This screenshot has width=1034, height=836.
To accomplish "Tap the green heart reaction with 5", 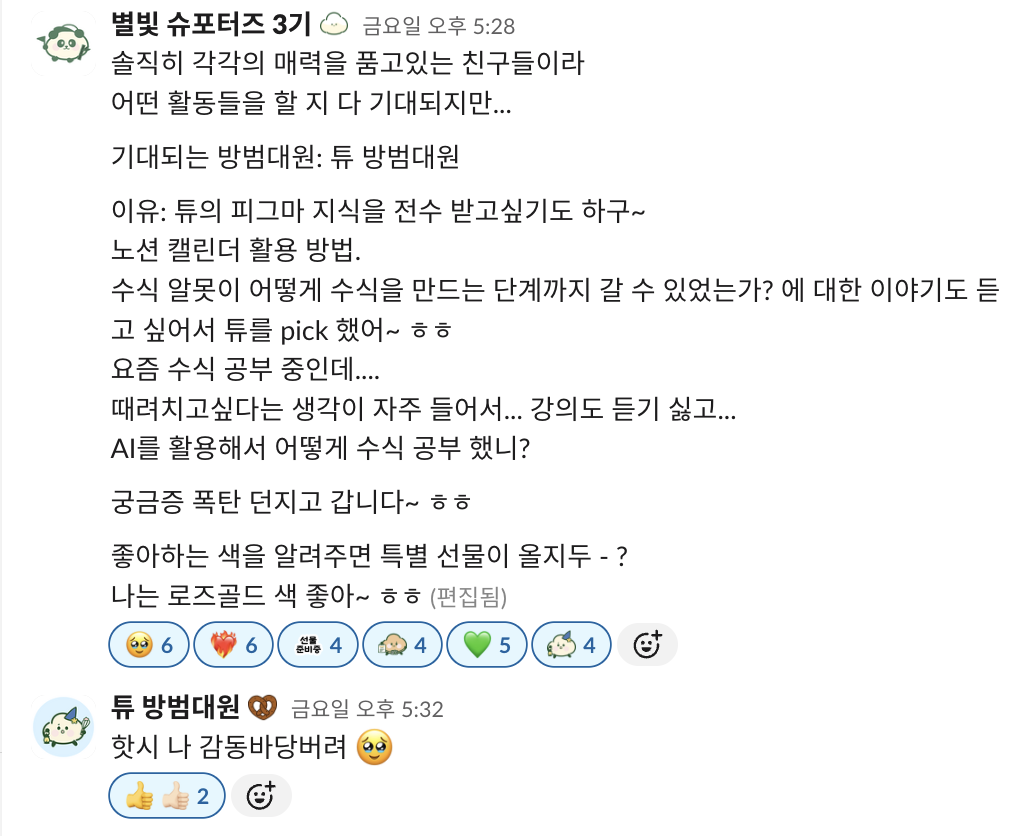I will click(486, 645).
